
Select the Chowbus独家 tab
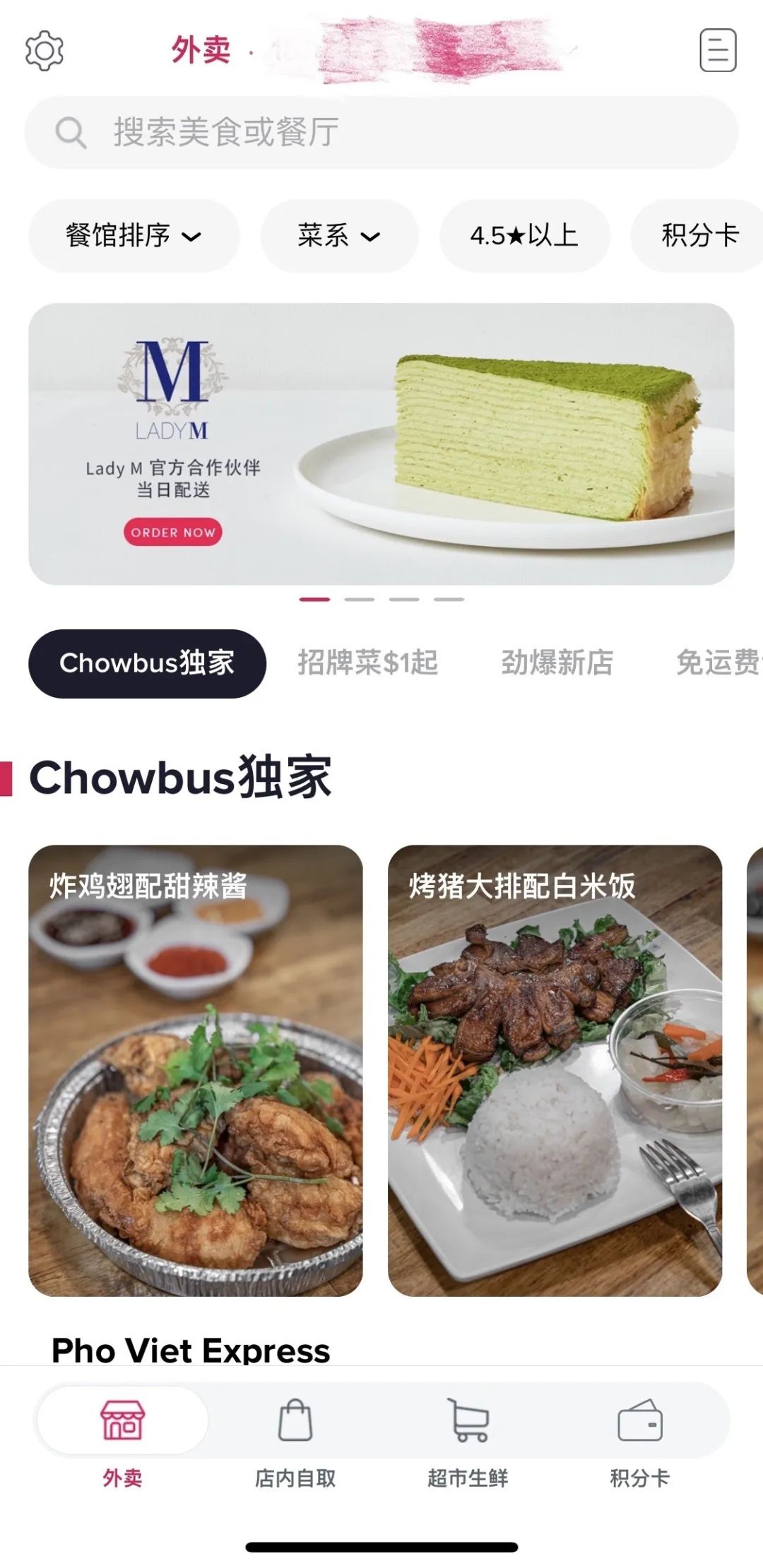point(147,663)
